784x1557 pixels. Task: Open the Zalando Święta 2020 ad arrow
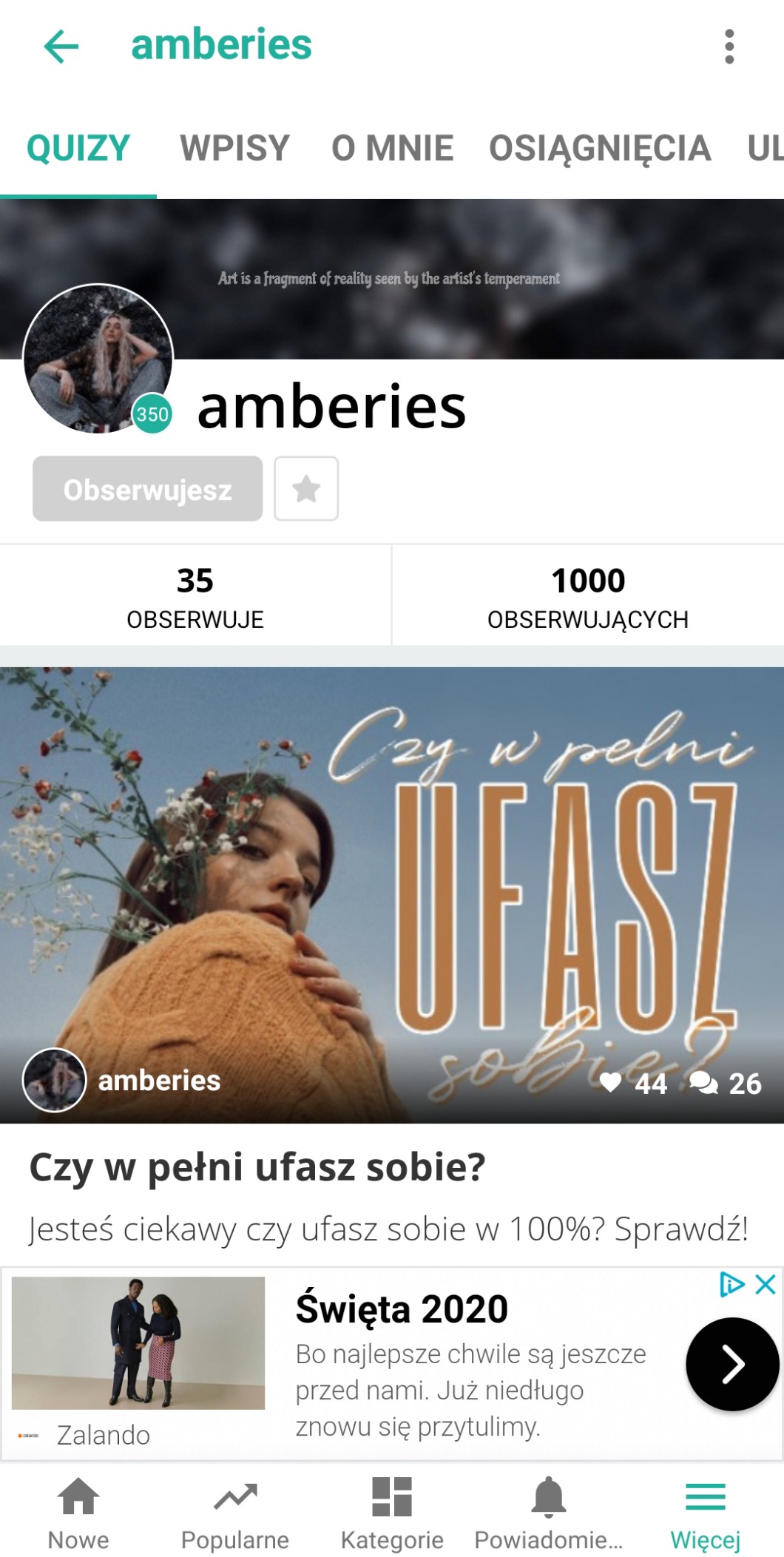coord(731,1364)
